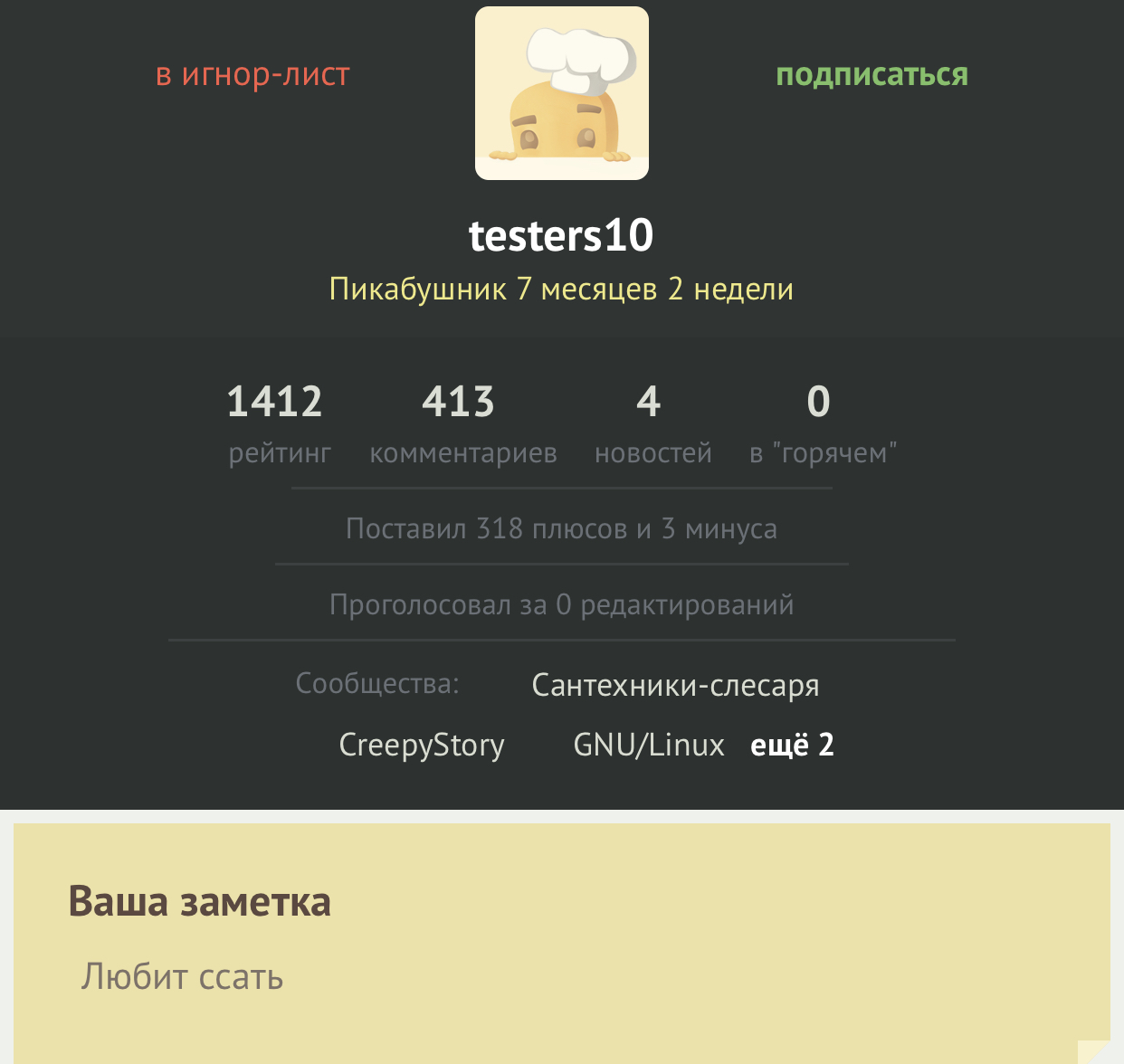Expand ещё 2 more communities

tap(792, 745)
